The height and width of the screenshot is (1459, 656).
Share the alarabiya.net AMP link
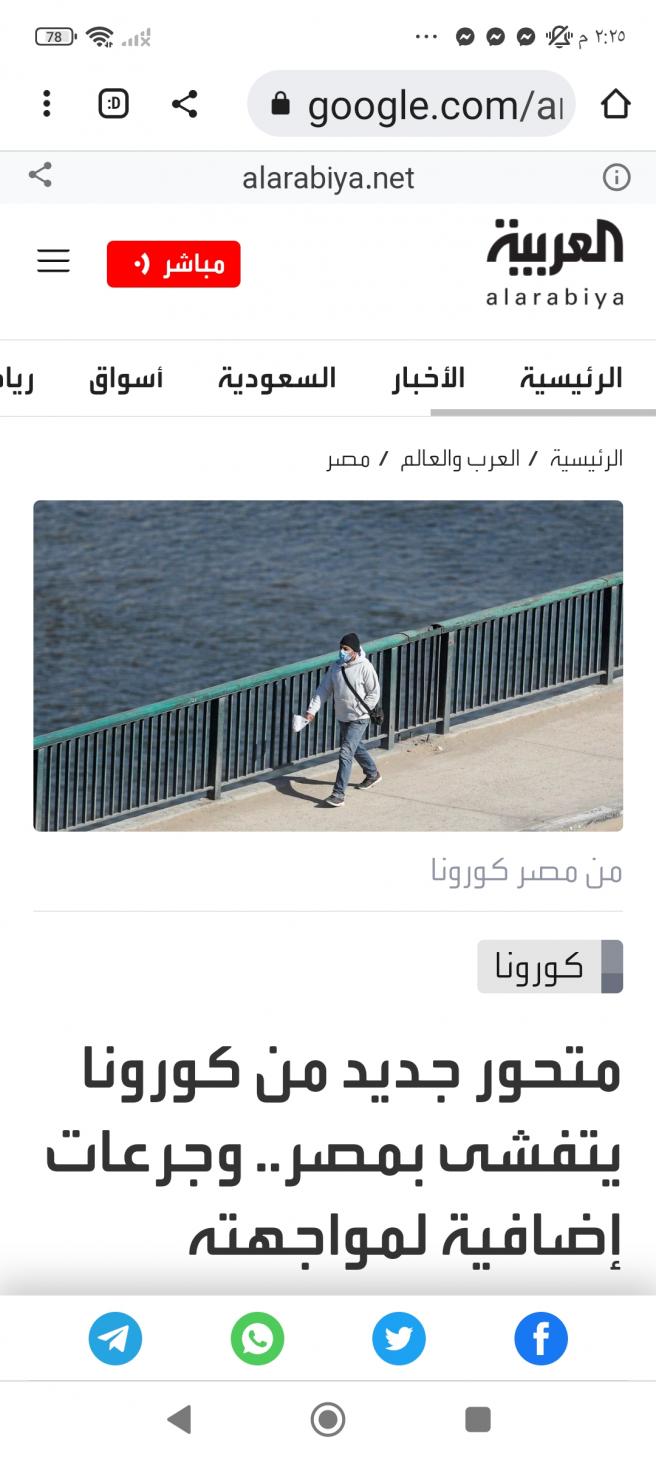(40, 176)
